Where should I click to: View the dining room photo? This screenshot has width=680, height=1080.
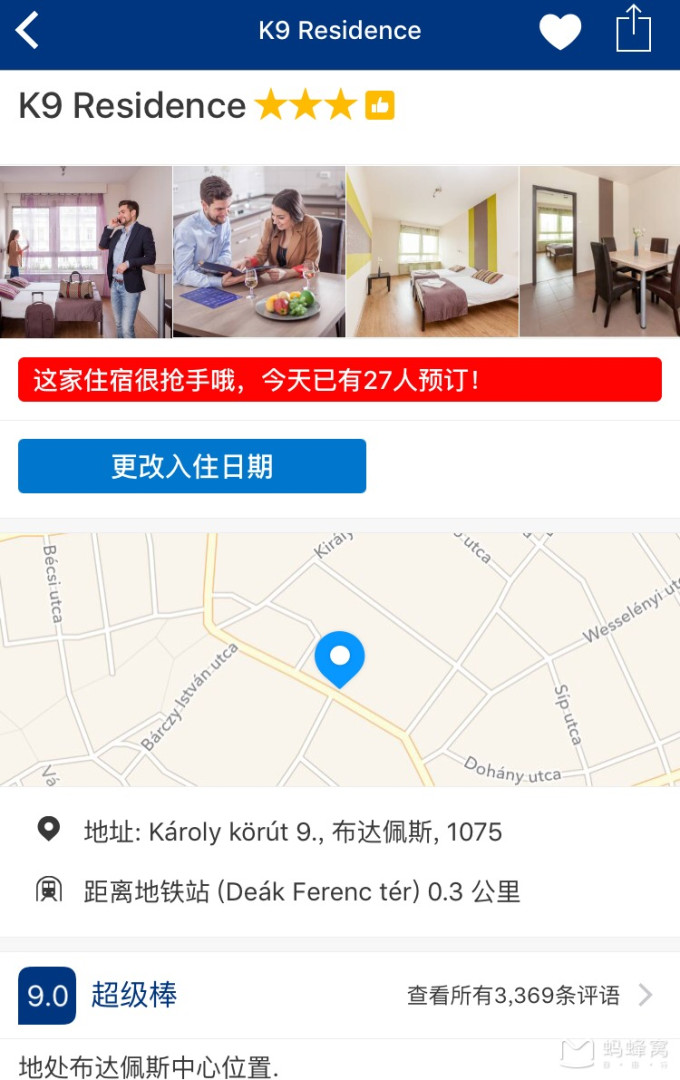point(600,251)
